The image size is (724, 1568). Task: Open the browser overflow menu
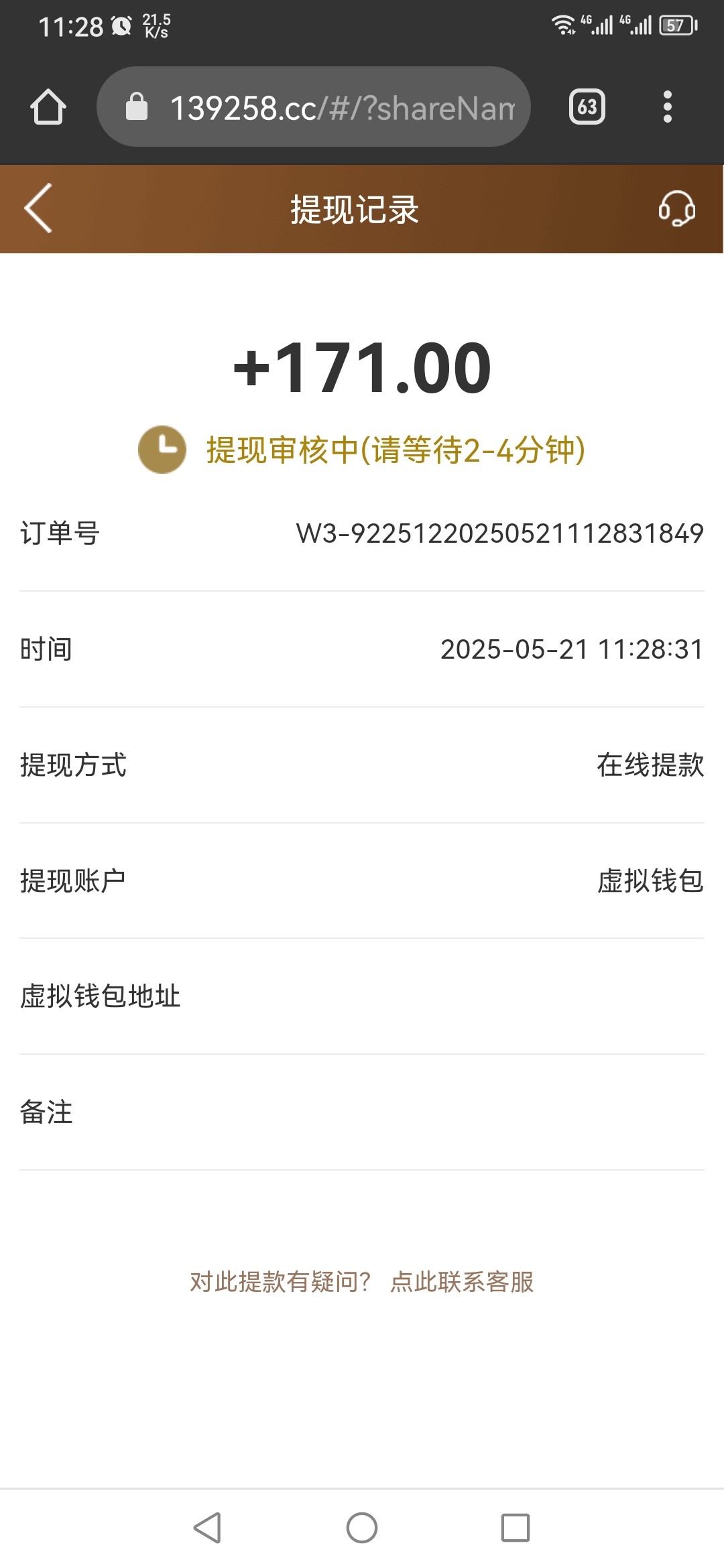[667, 107]
